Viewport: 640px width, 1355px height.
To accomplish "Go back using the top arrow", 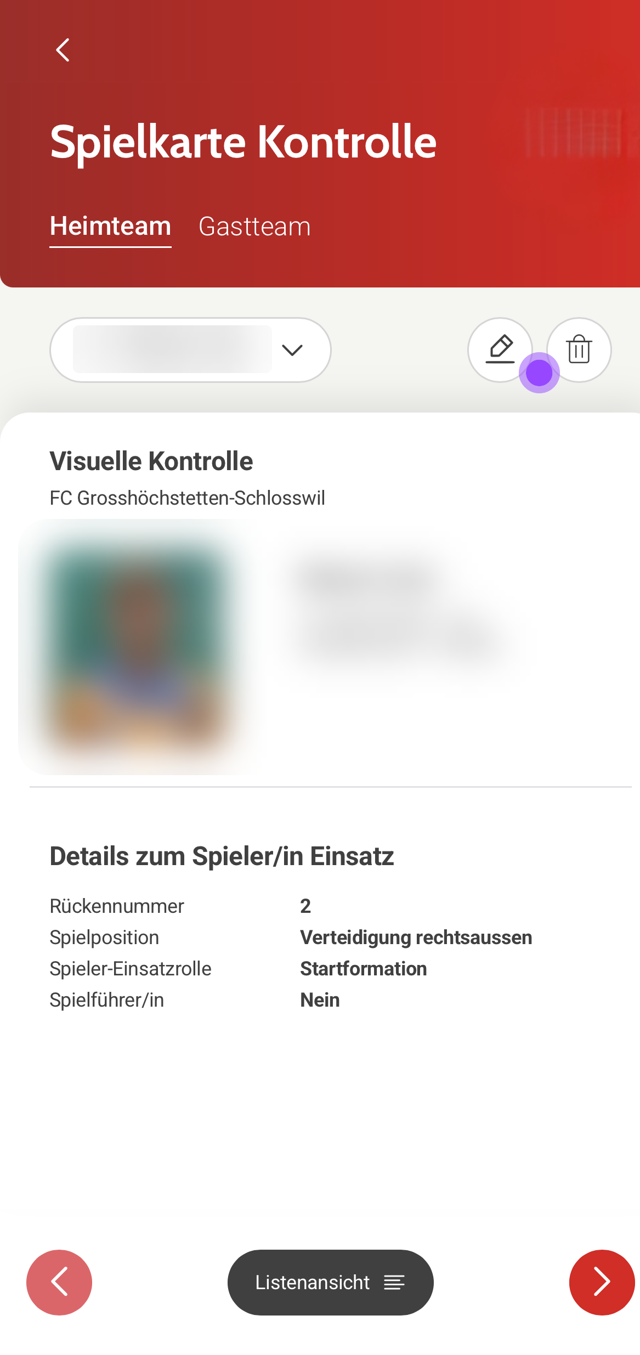I will [x=63, y=50].
